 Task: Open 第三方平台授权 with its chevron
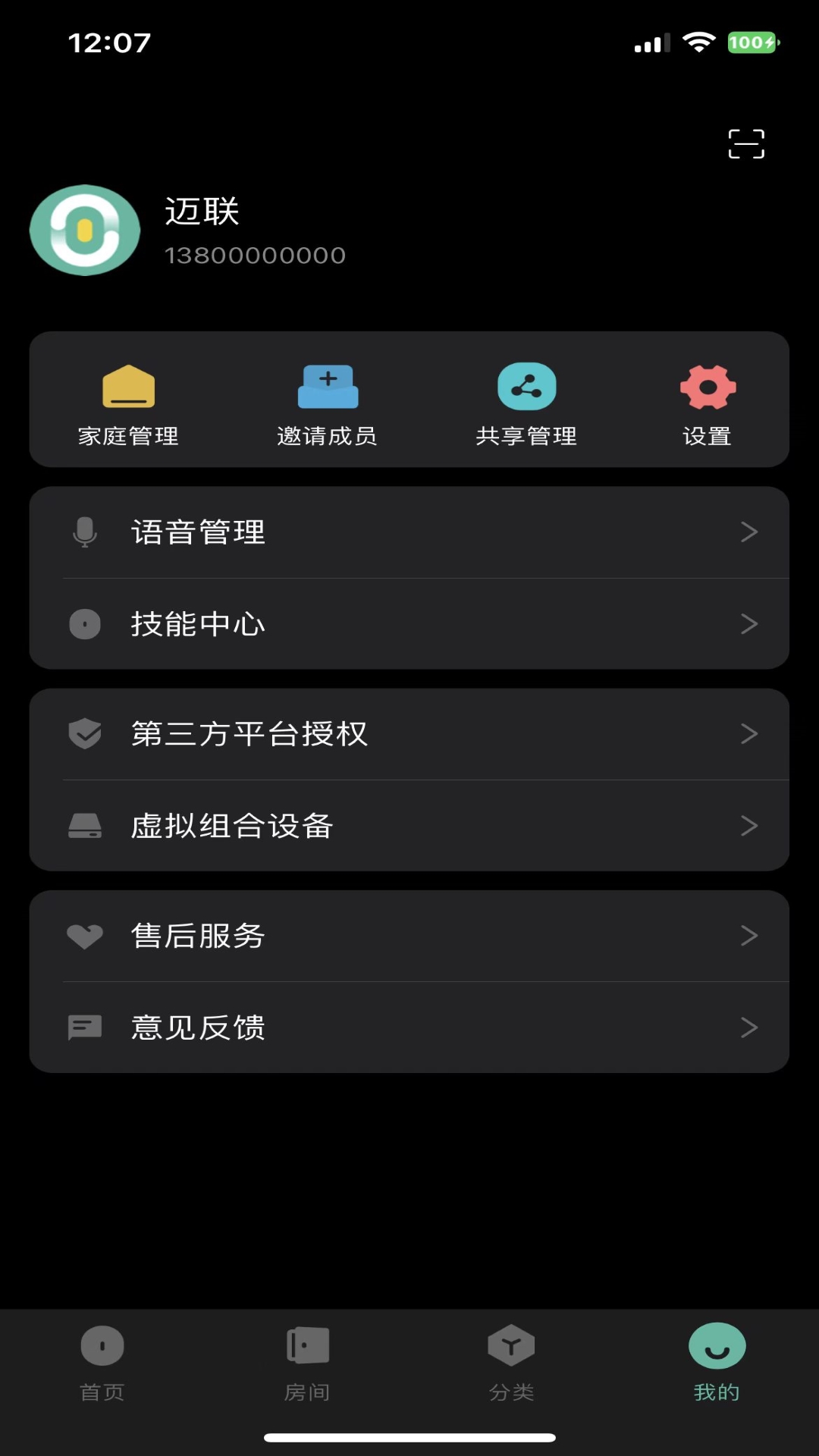[x=749, y=733]
